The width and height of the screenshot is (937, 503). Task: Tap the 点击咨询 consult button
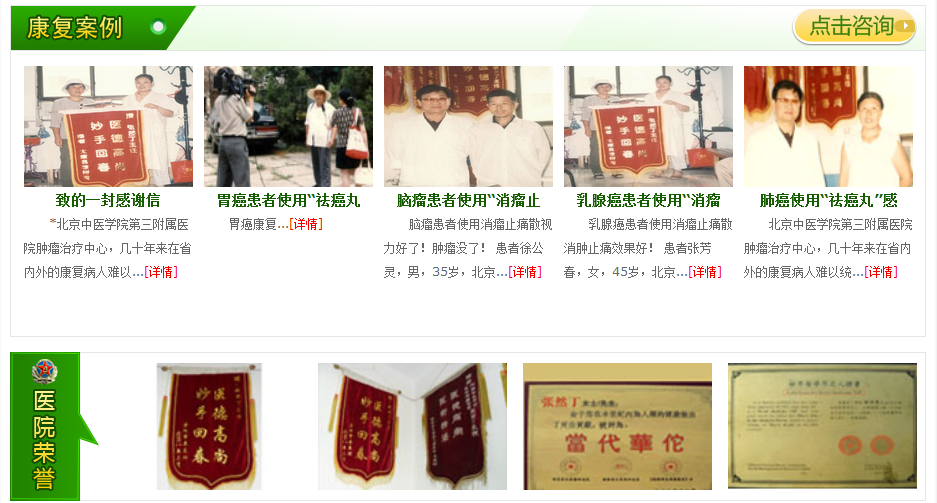coord(854,27)
